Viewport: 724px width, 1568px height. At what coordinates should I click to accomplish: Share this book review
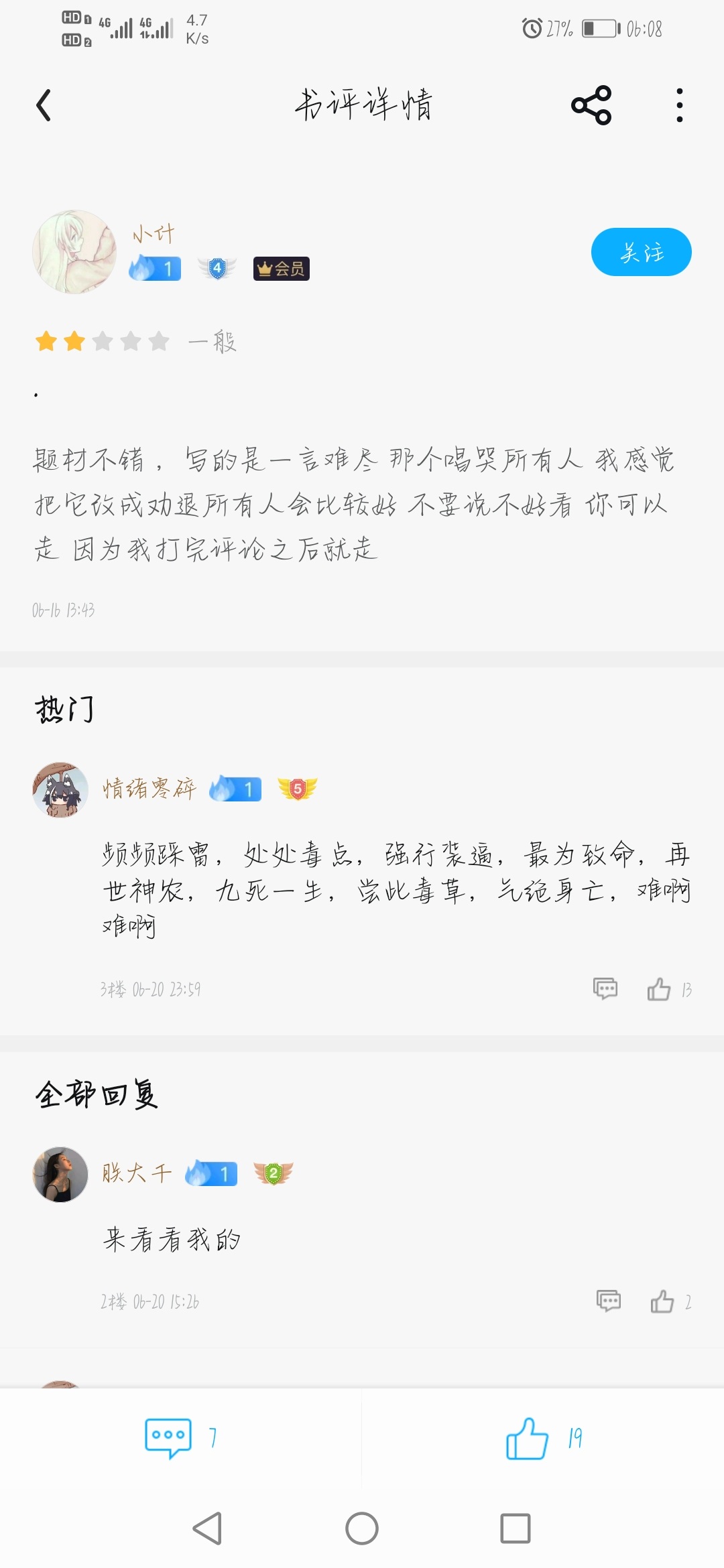pos(591,105)
